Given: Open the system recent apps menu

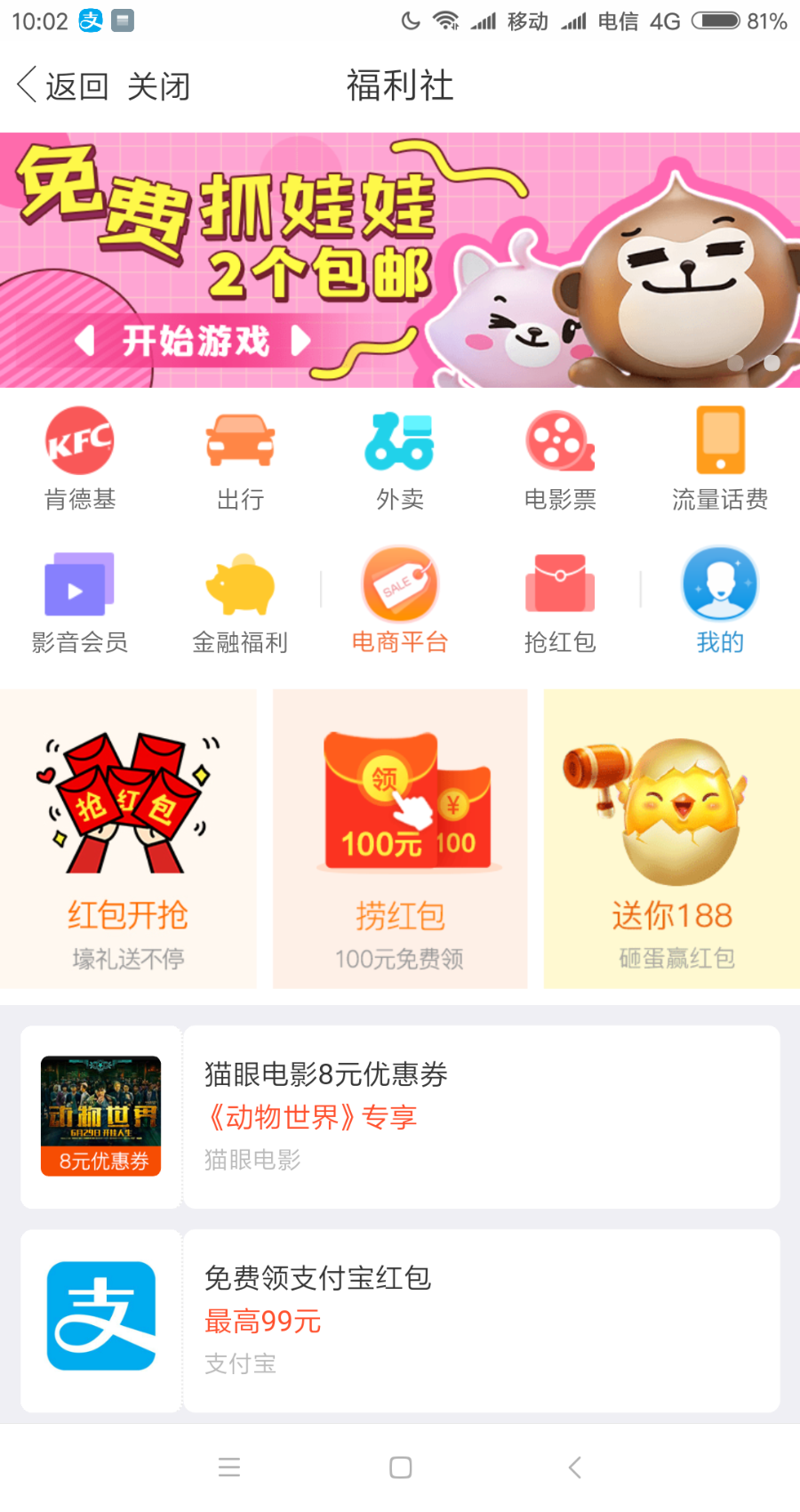Looking at the screenshot, I should point(229,1468).
